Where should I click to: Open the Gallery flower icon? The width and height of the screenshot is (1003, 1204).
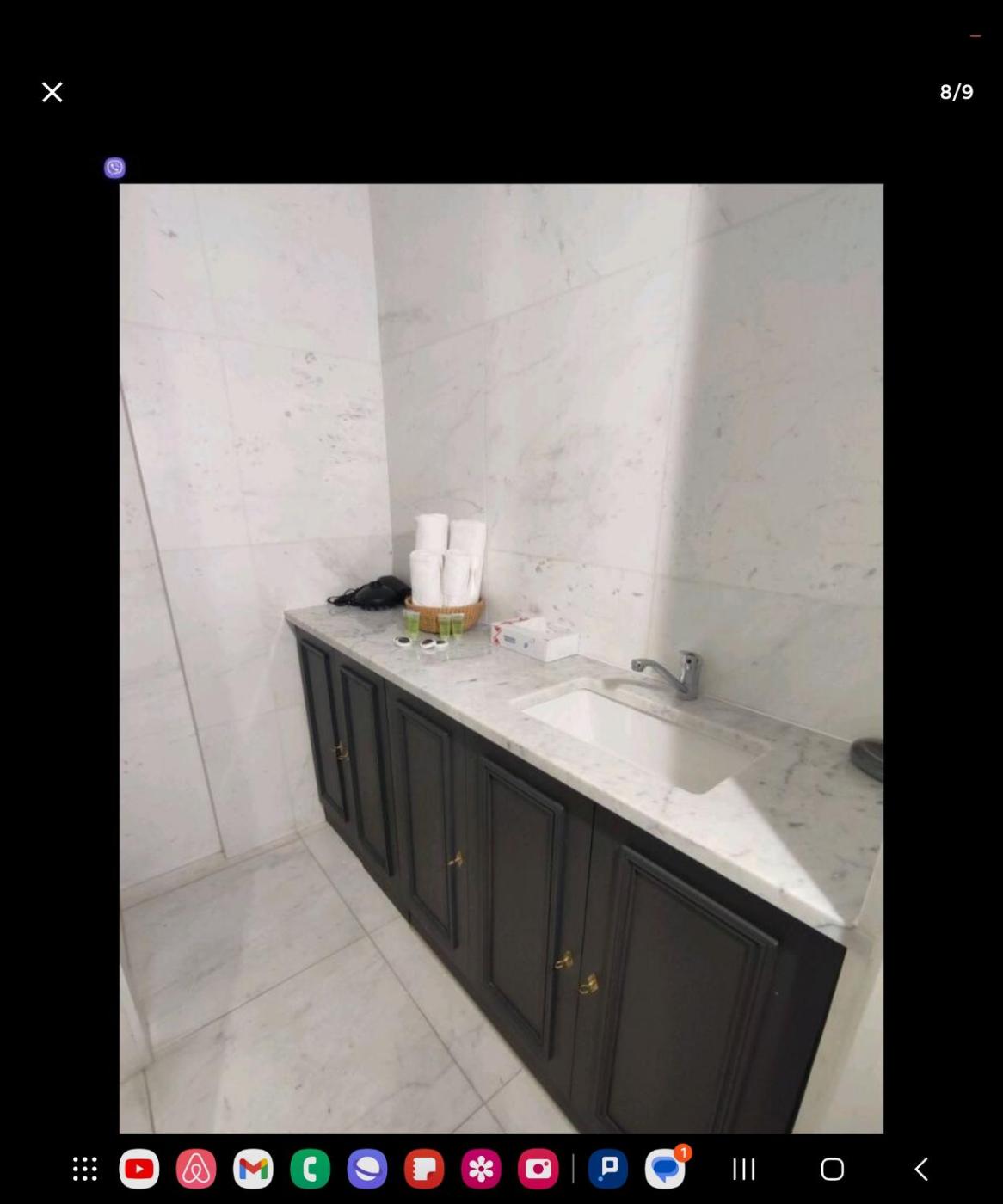(481, 1169)
